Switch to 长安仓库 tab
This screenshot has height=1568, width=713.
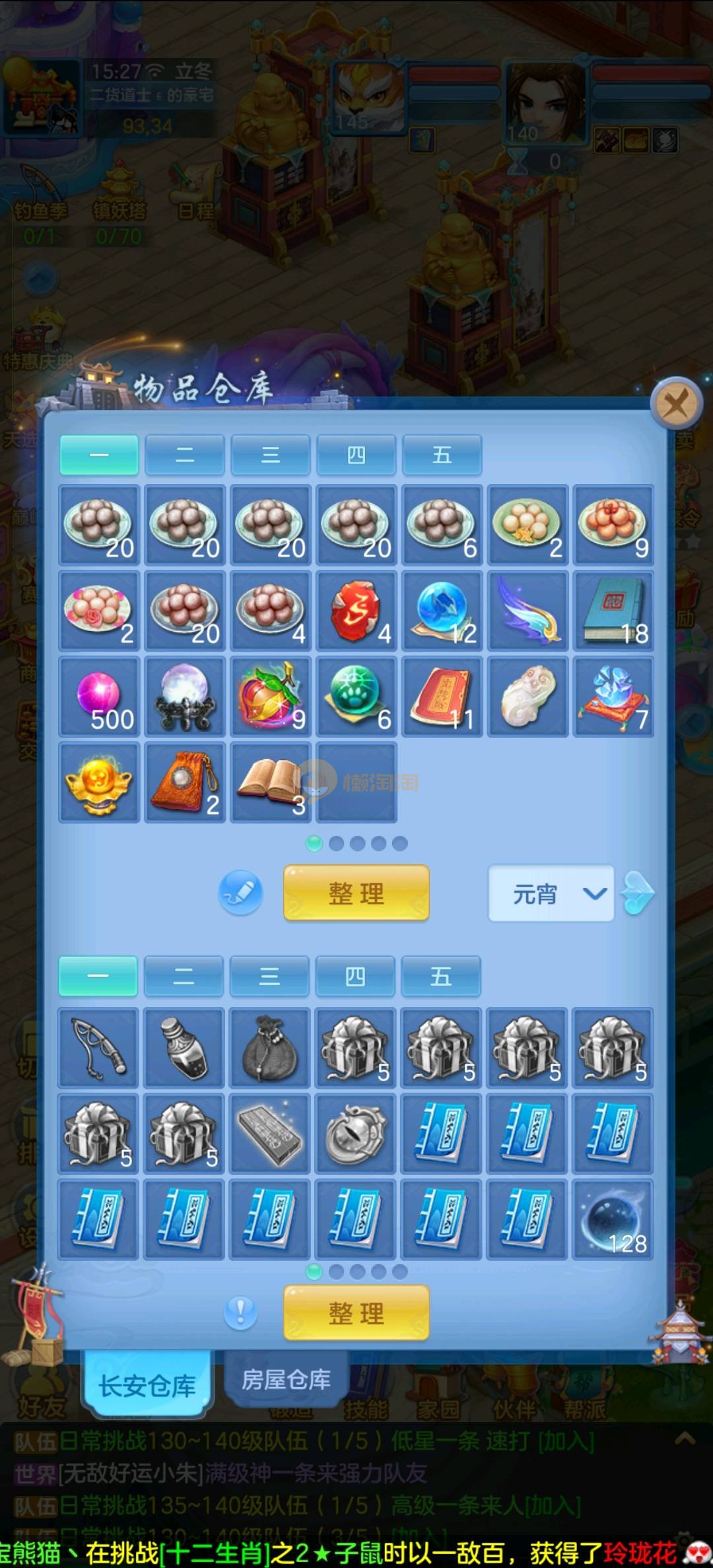pos(147,1385)
